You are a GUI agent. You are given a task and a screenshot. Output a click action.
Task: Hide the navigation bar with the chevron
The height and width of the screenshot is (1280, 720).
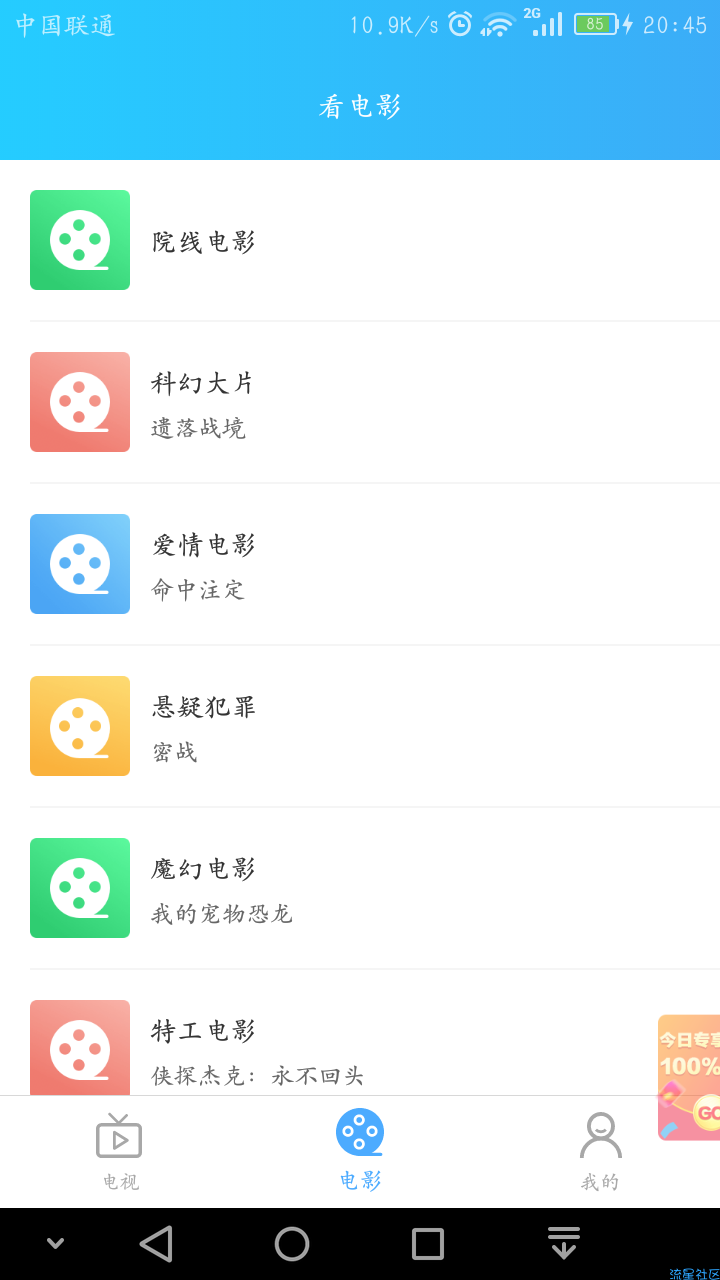(55, 1243)
